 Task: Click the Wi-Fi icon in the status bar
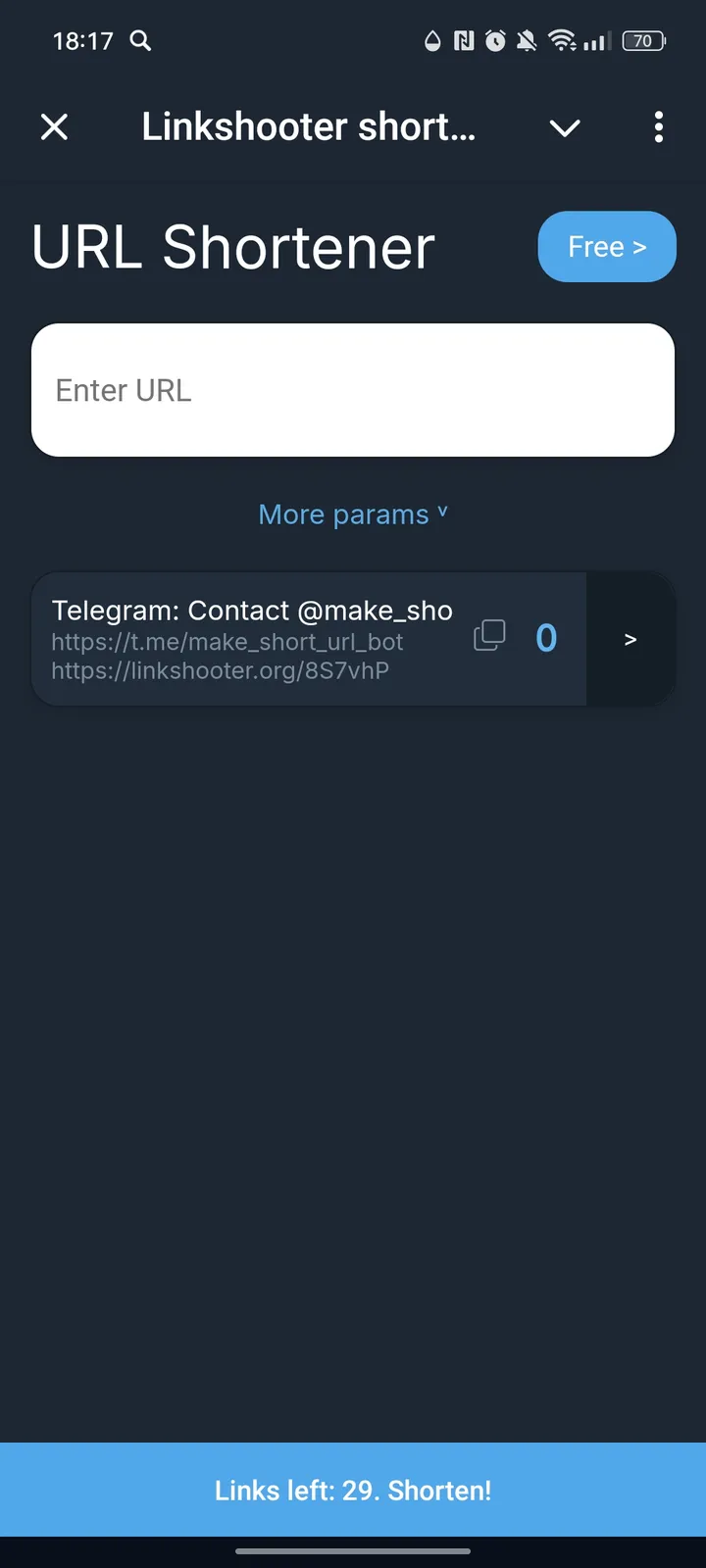click(x=564, y=41)
